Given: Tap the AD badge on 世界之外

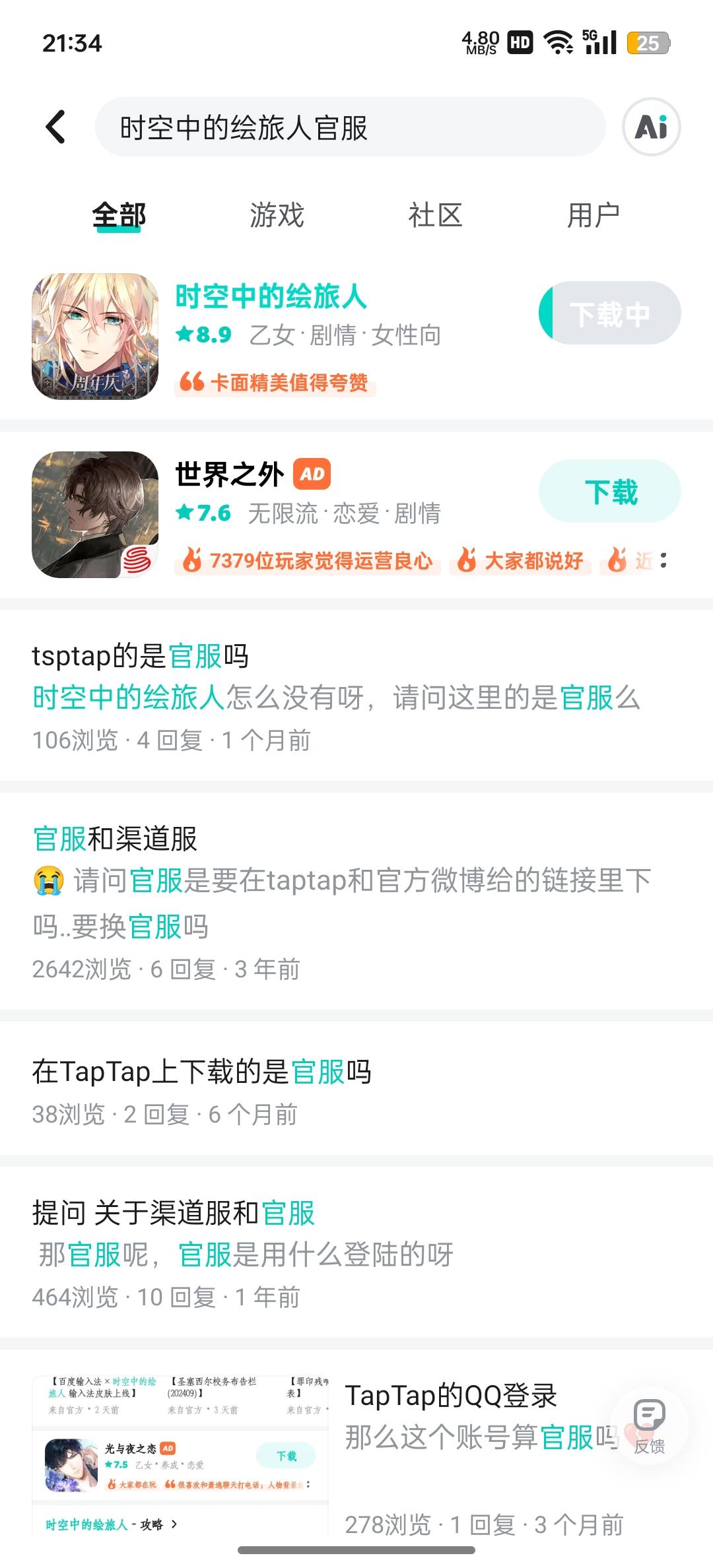Looking at the screenshot, I should click(x=311, y=473).
